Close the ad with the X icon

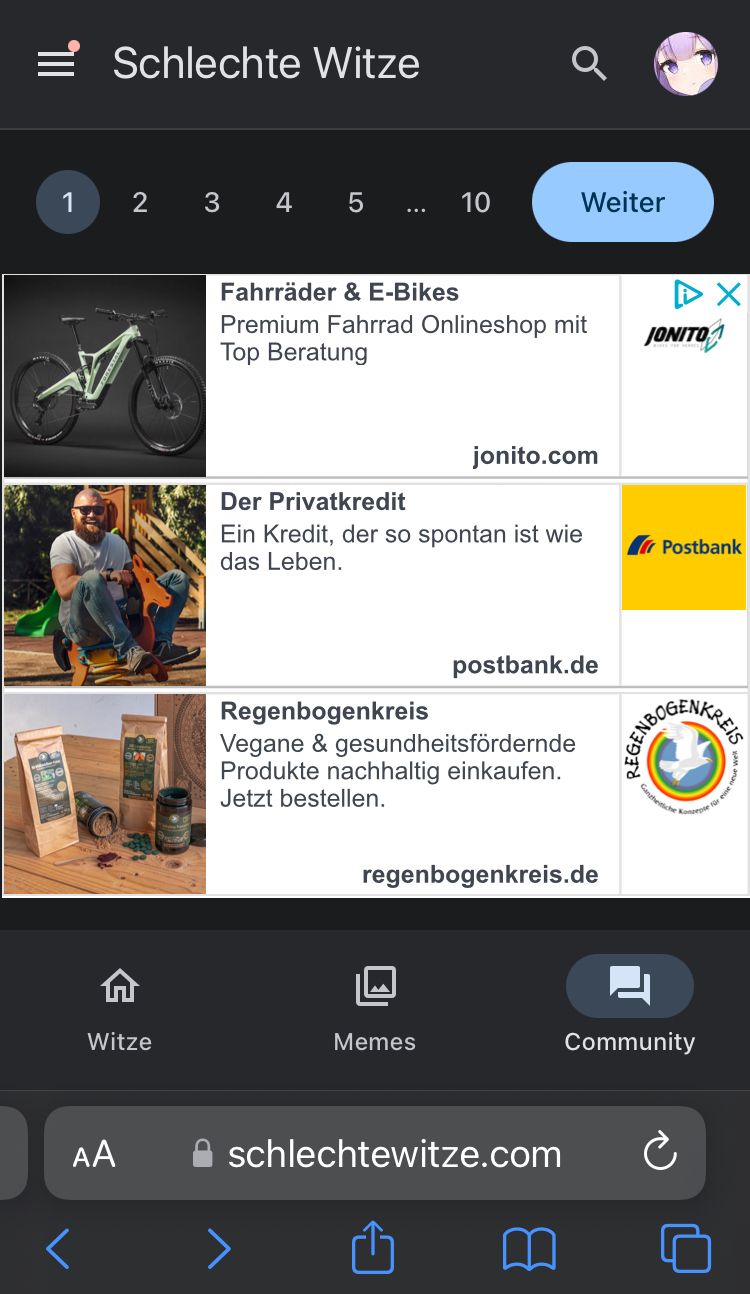tap(729, 294)
